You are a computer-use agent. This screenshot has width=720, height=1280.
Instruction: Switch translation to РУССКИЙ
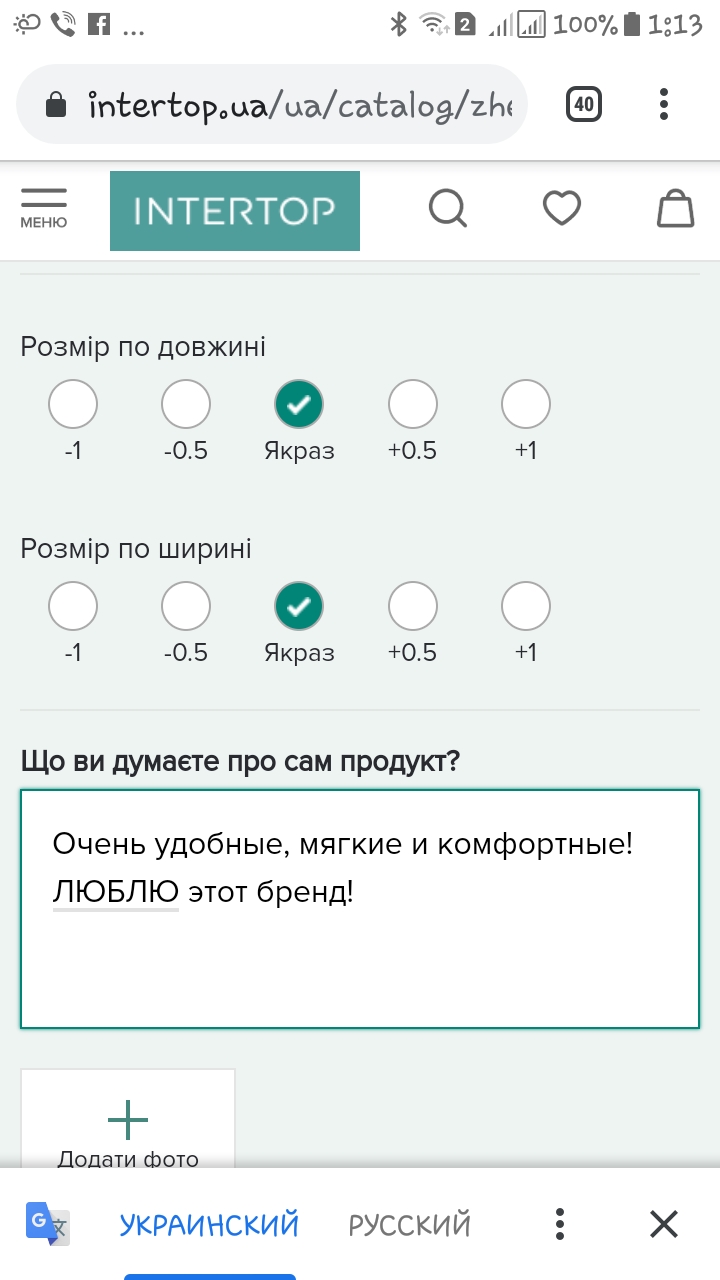pos(409,1224)
